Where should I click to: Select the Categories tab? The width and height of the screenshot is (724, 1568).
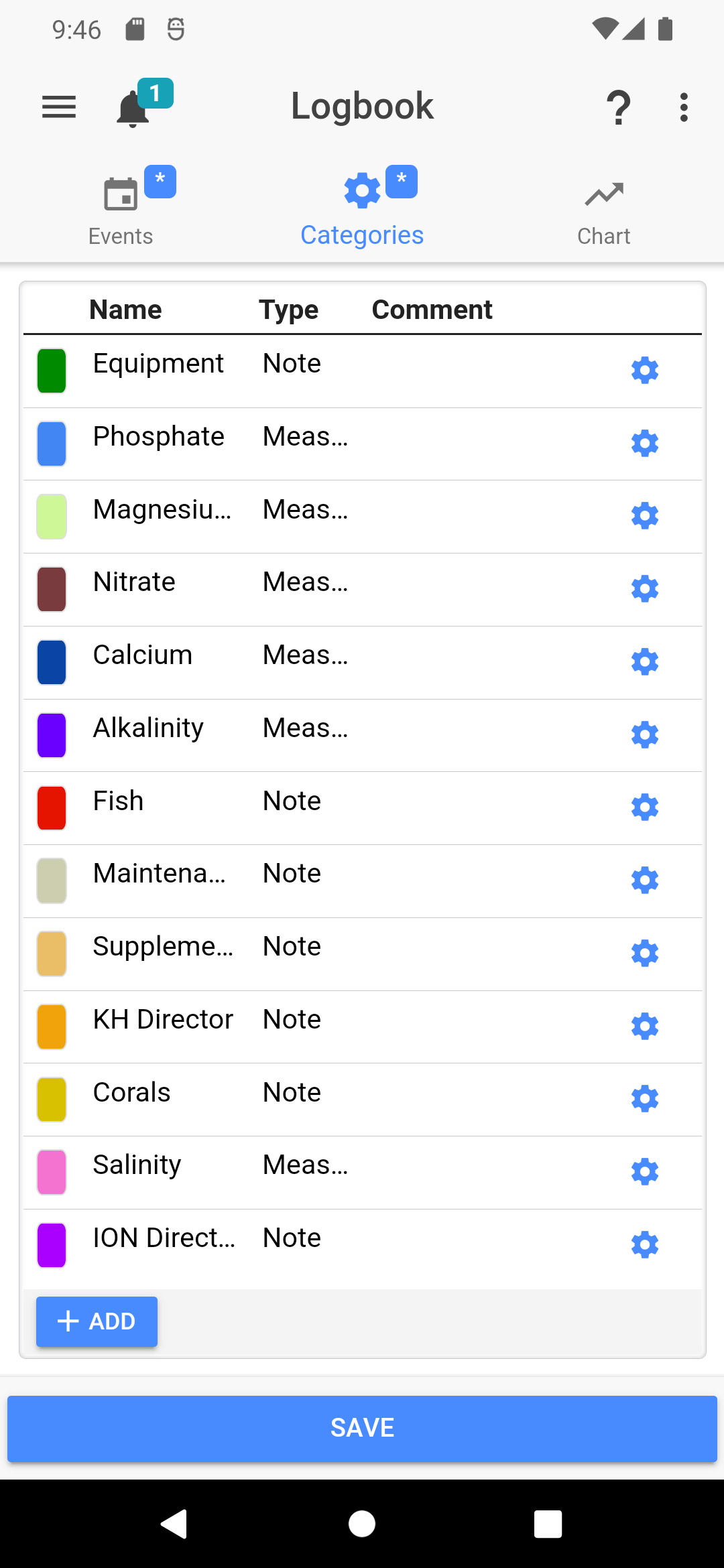[362, 208]
